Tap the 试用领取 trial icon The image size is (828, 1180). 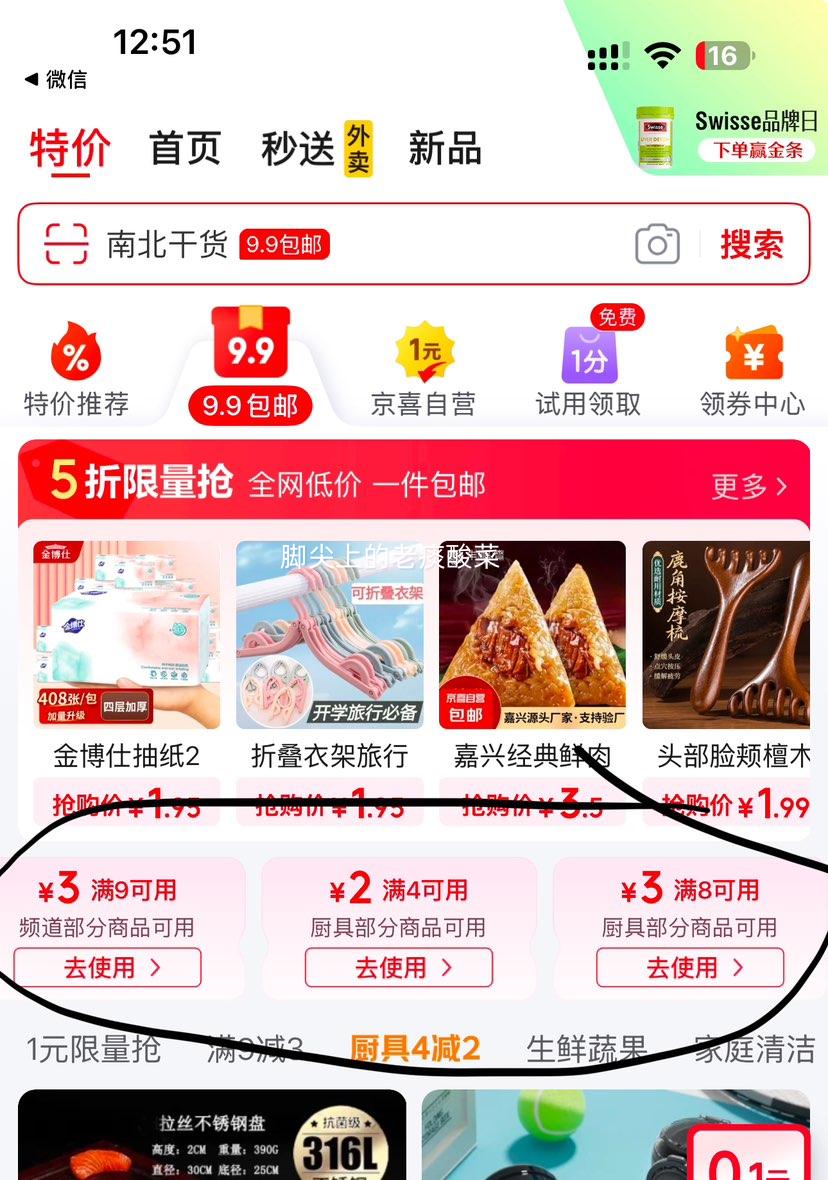(x=588, y=355)
